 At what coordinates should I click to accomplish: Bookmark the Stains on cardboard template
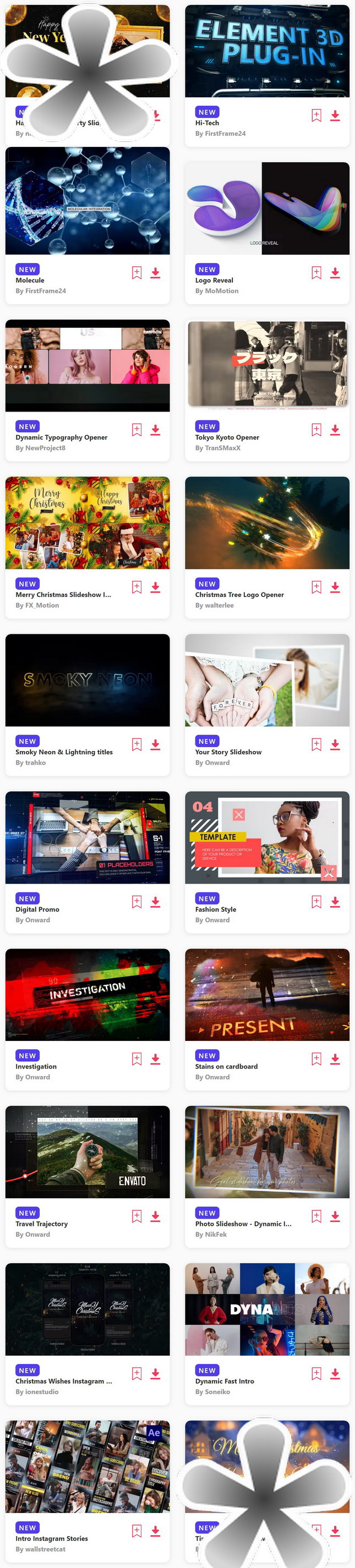316,1059
